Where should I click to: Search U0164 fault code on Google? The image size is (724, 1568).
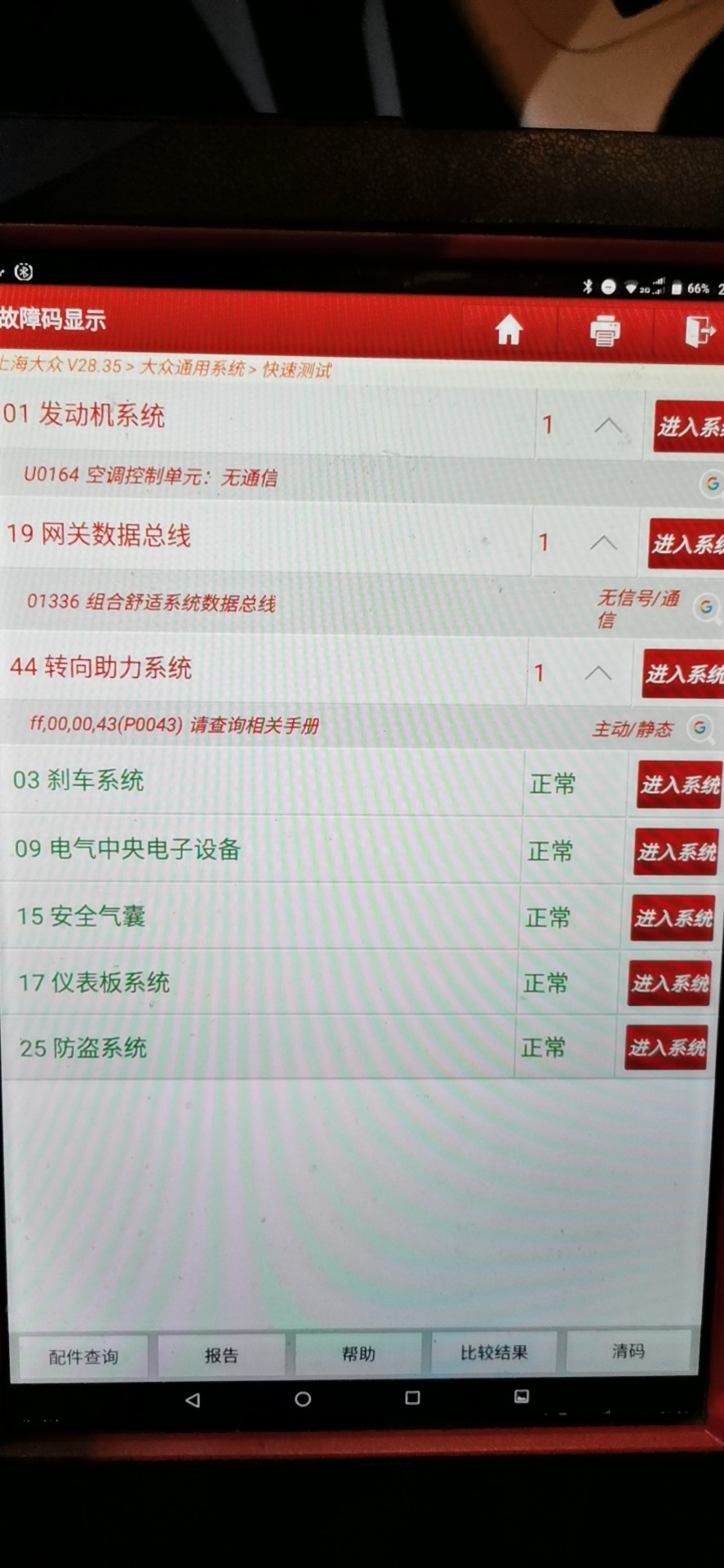712,483
